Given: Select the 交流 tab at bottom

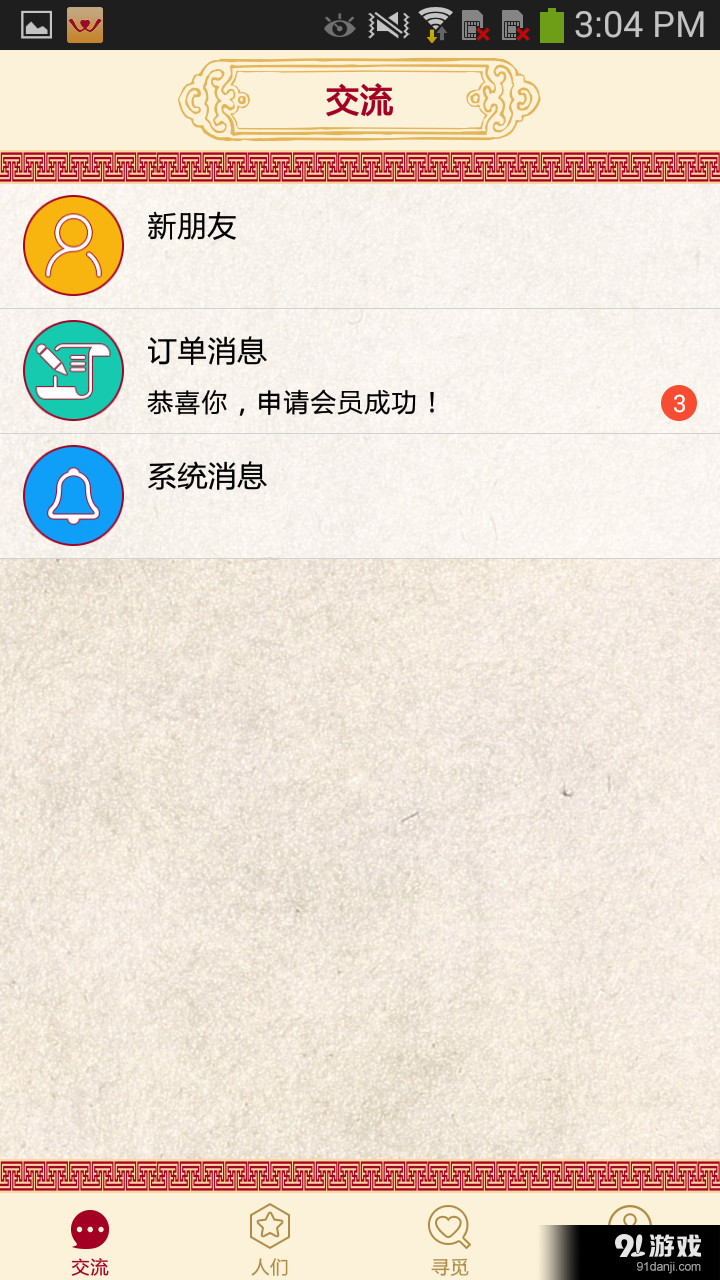Looking at the screenshot, I should coord(91,1240).
